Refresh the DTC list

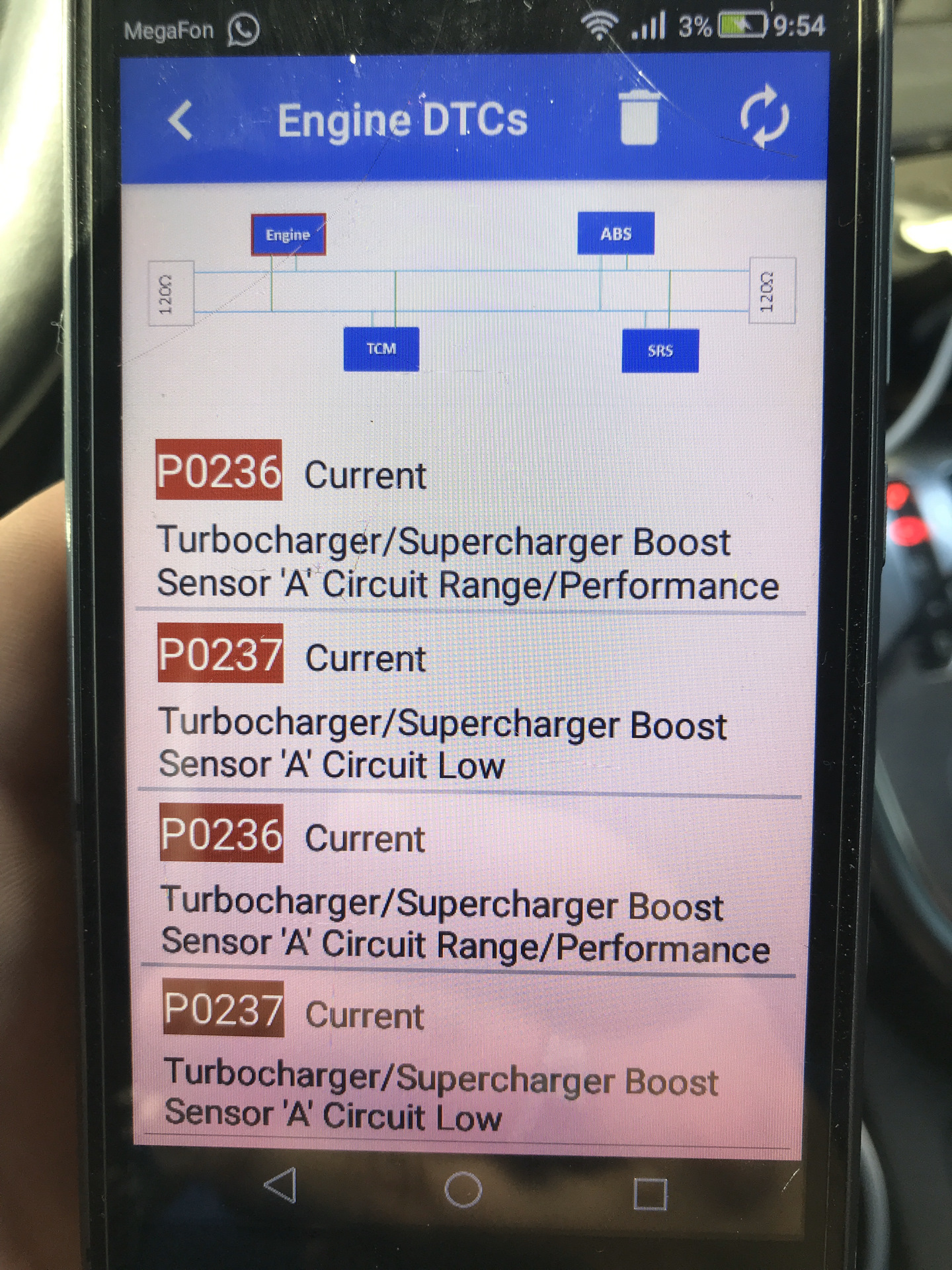pos(764,116)
